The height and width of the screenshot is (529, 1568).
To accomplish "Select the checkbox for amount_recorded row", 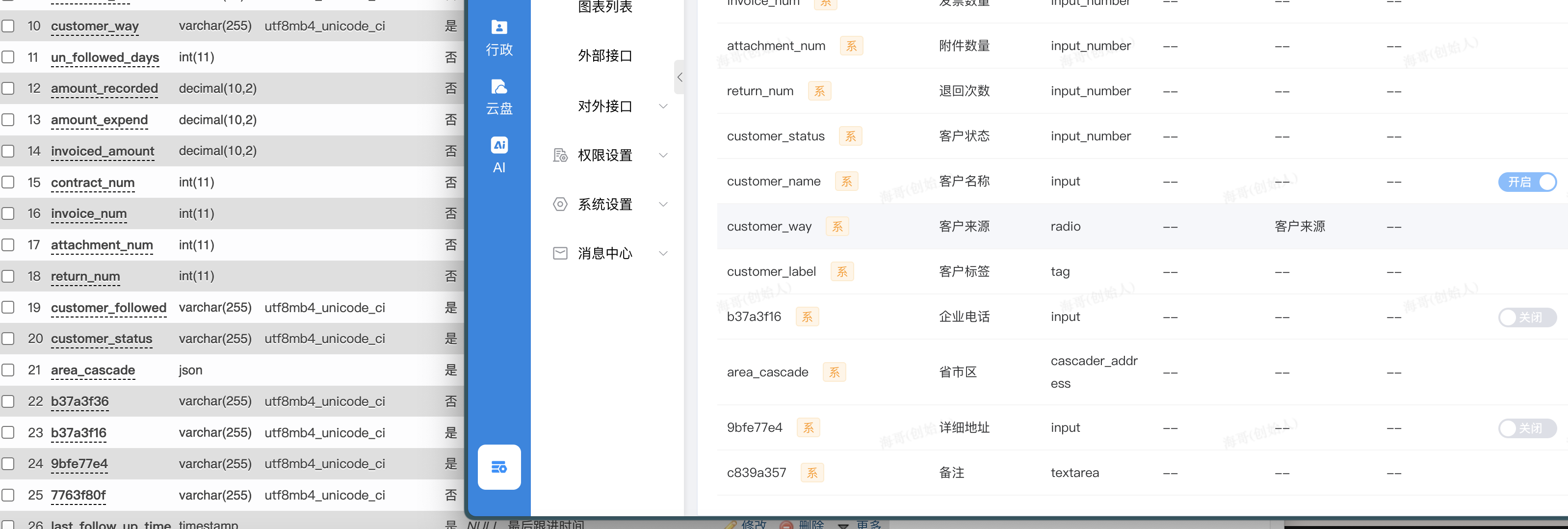I will point(8,89).
